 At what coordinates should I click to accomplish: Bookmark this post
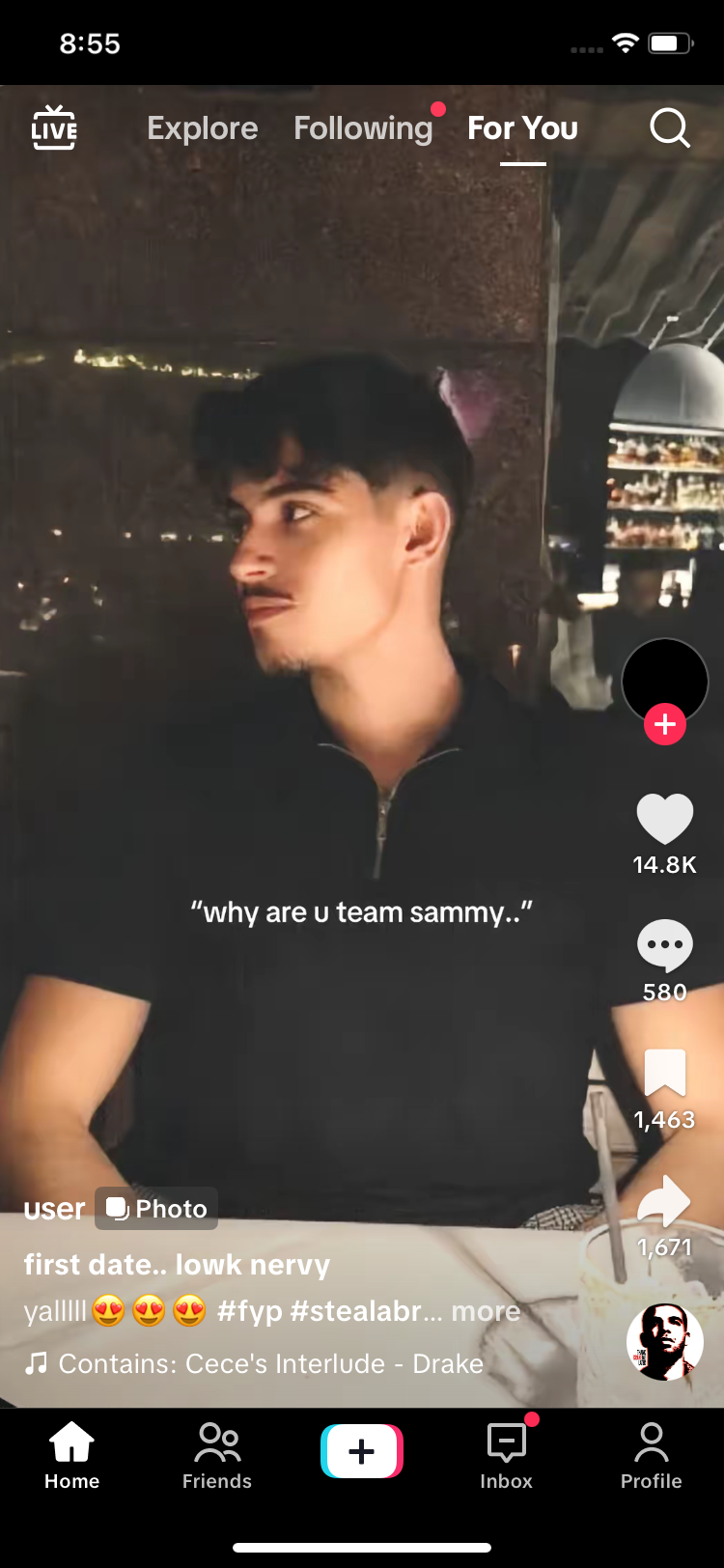coord(665,1073)
